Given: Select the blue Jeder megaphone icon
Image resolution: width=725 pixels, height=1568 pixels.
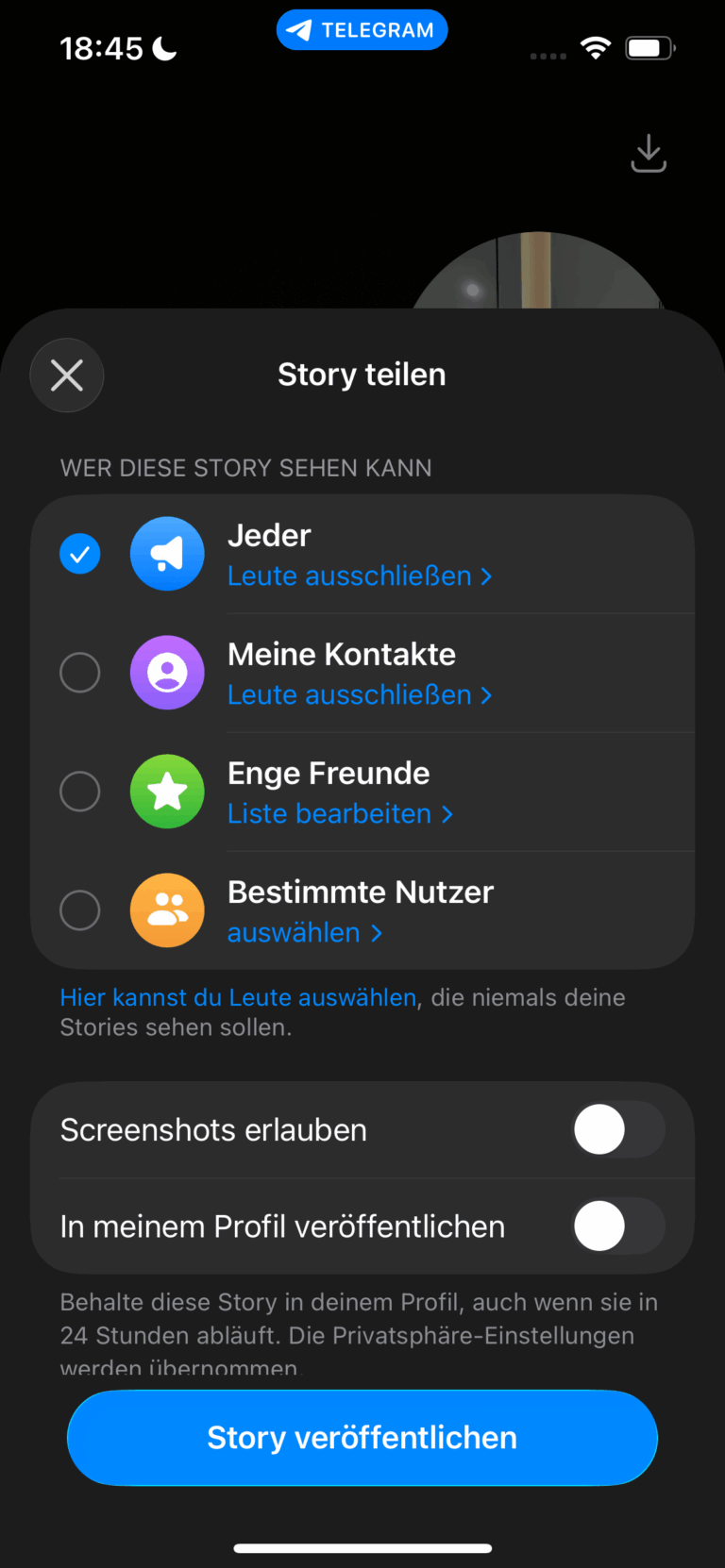Looking at the screenshot, I should [167, 554].
